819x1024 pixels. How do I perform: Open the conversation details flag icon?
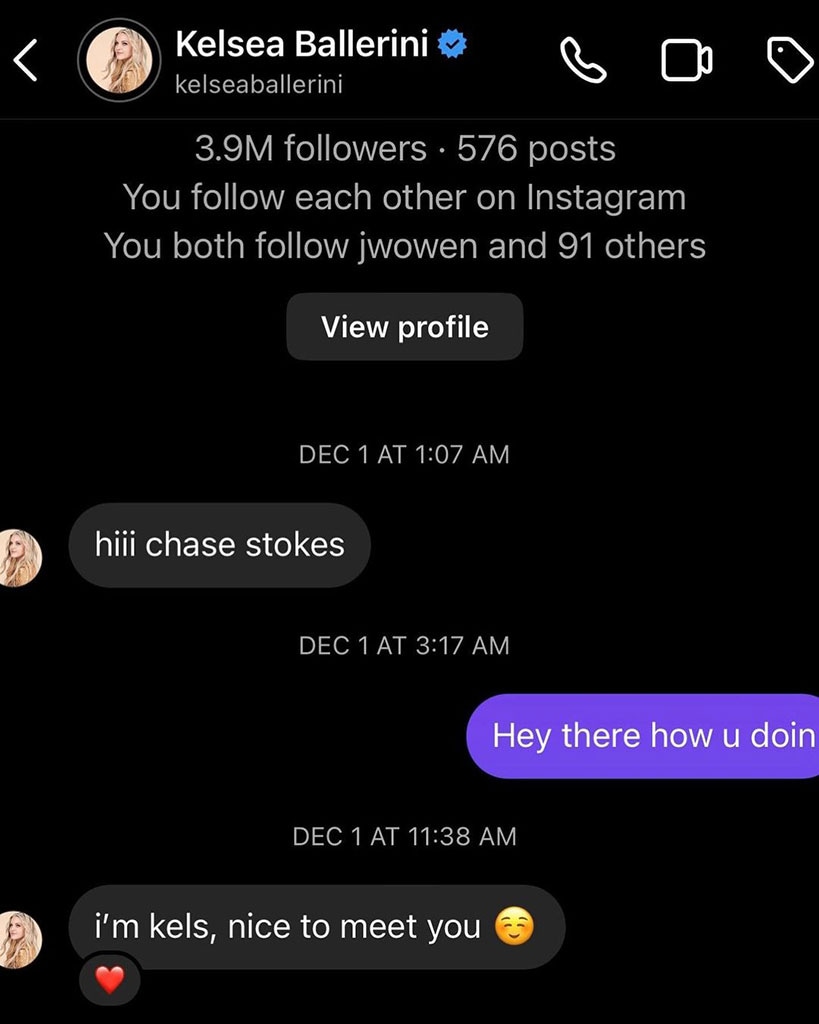(x=790, y=59)
